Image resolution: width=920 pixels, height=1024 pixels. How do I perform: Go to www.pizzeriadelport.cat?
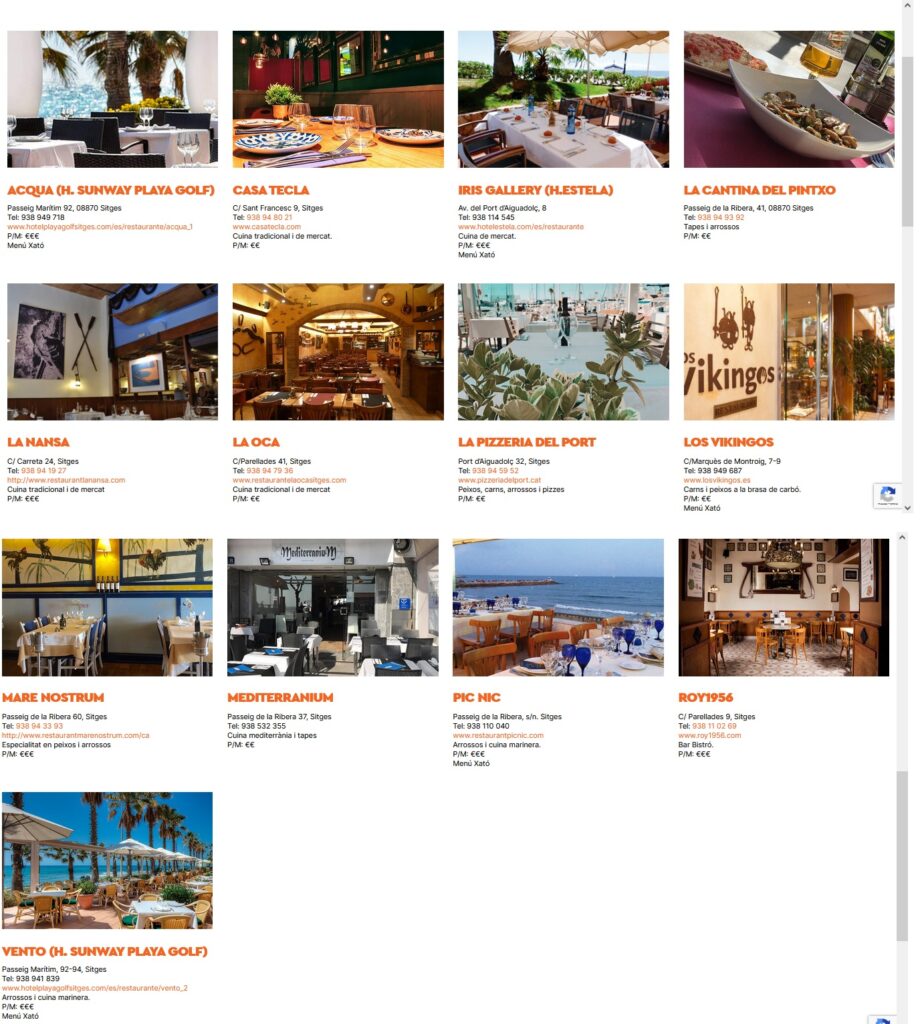pos(499,480)
